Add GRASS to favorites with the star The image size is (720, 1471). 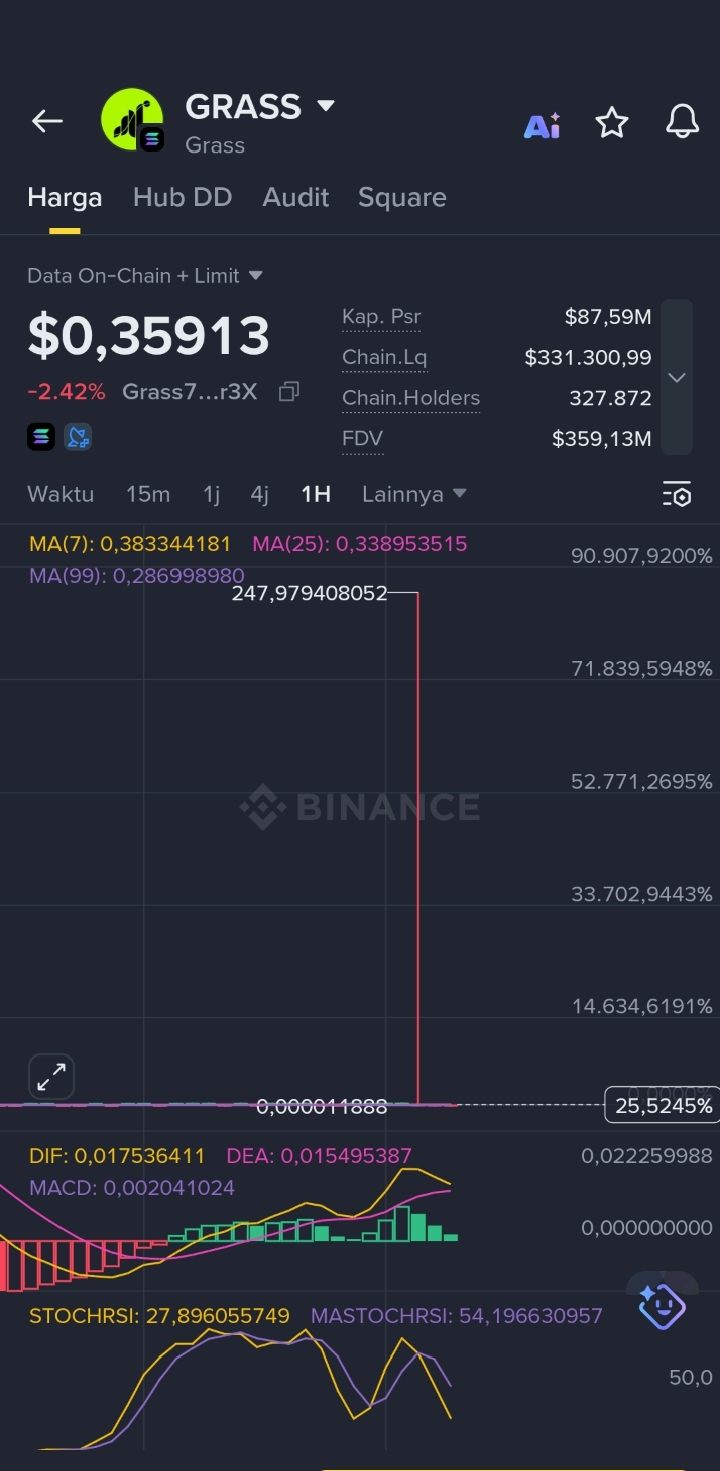612,123
